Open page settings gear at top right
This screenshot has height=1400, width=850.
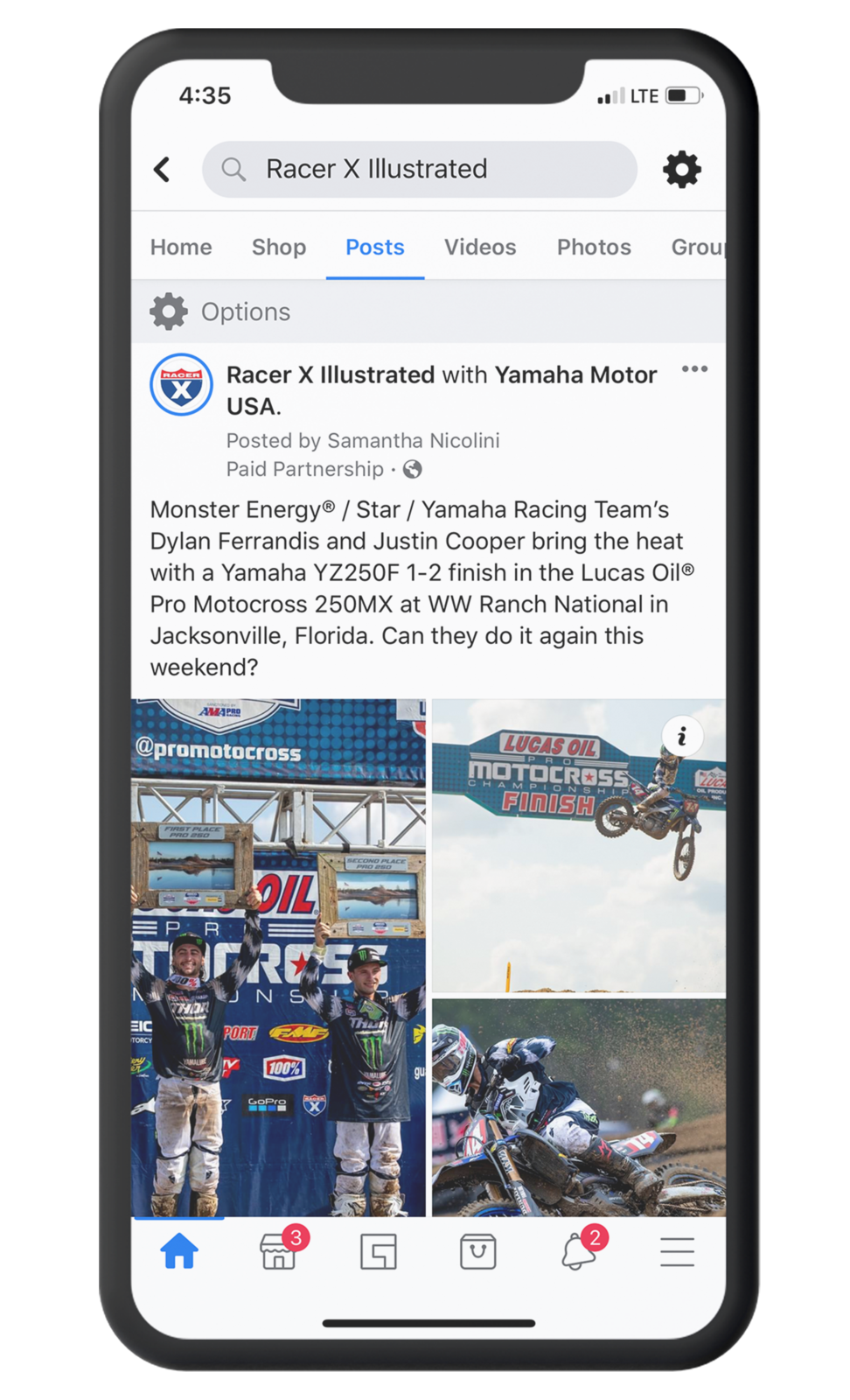(681, 169)
